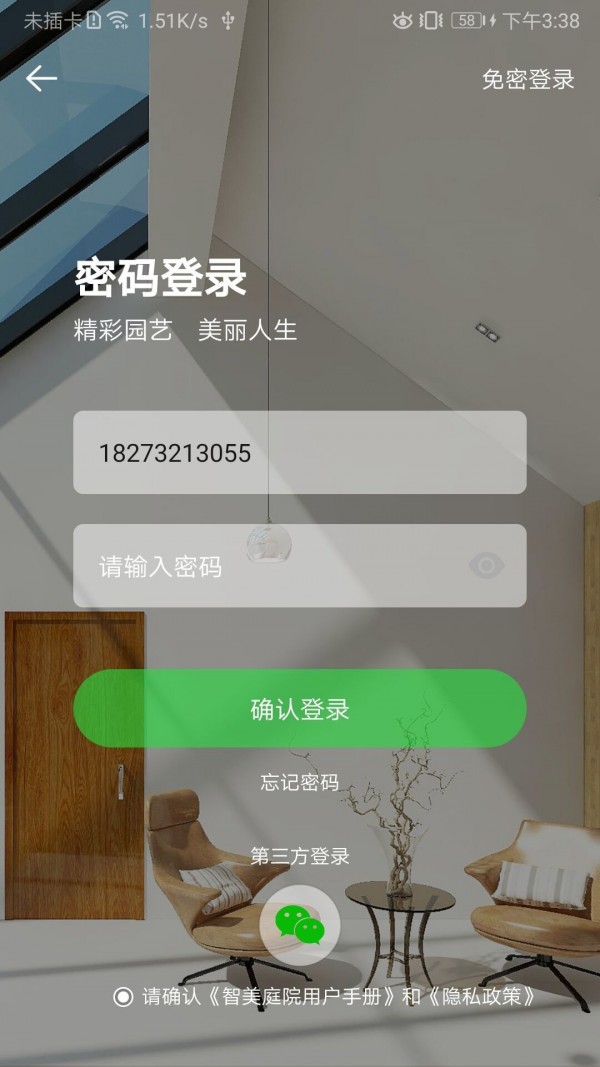Log in with the WeChat icon

[x=300, y=925]
